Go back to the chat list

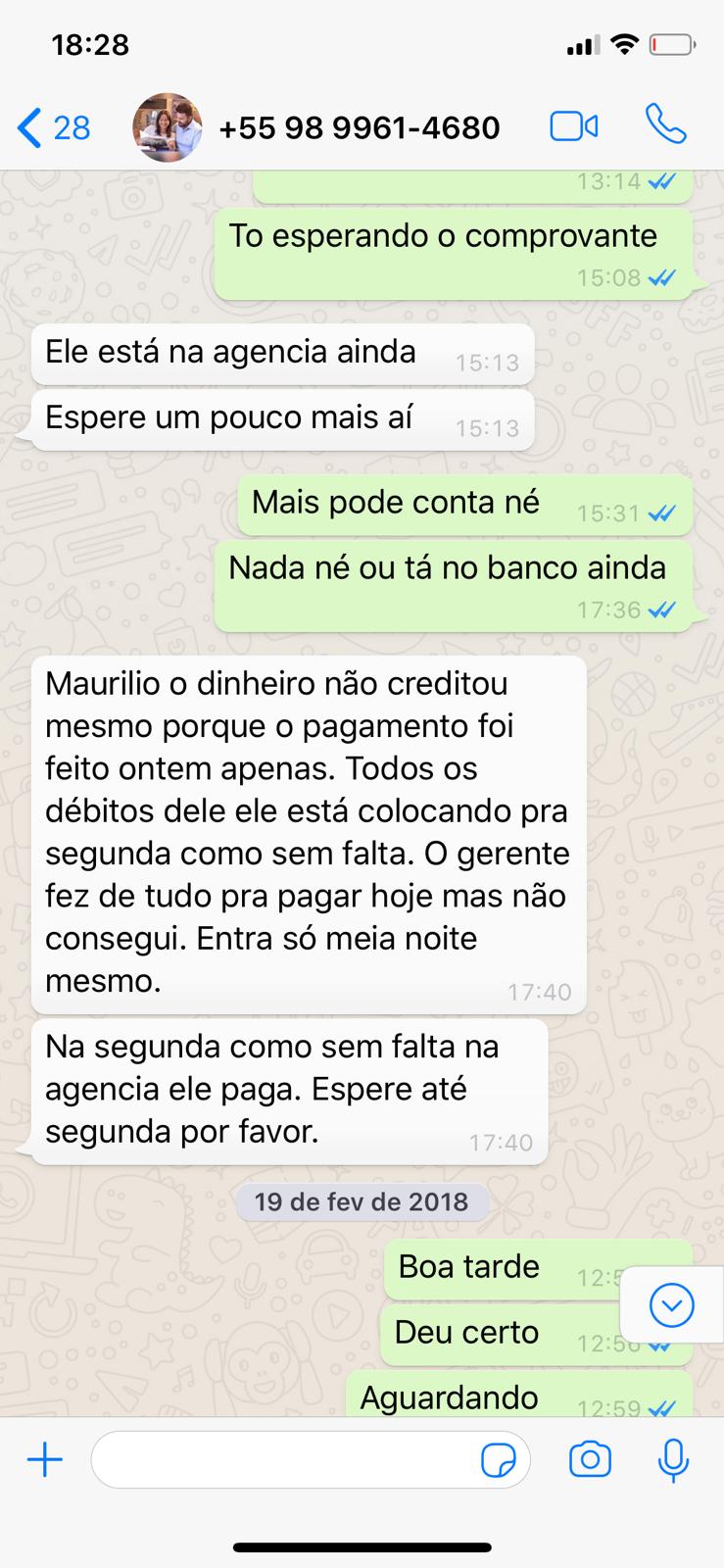click(x=53, y=128)
